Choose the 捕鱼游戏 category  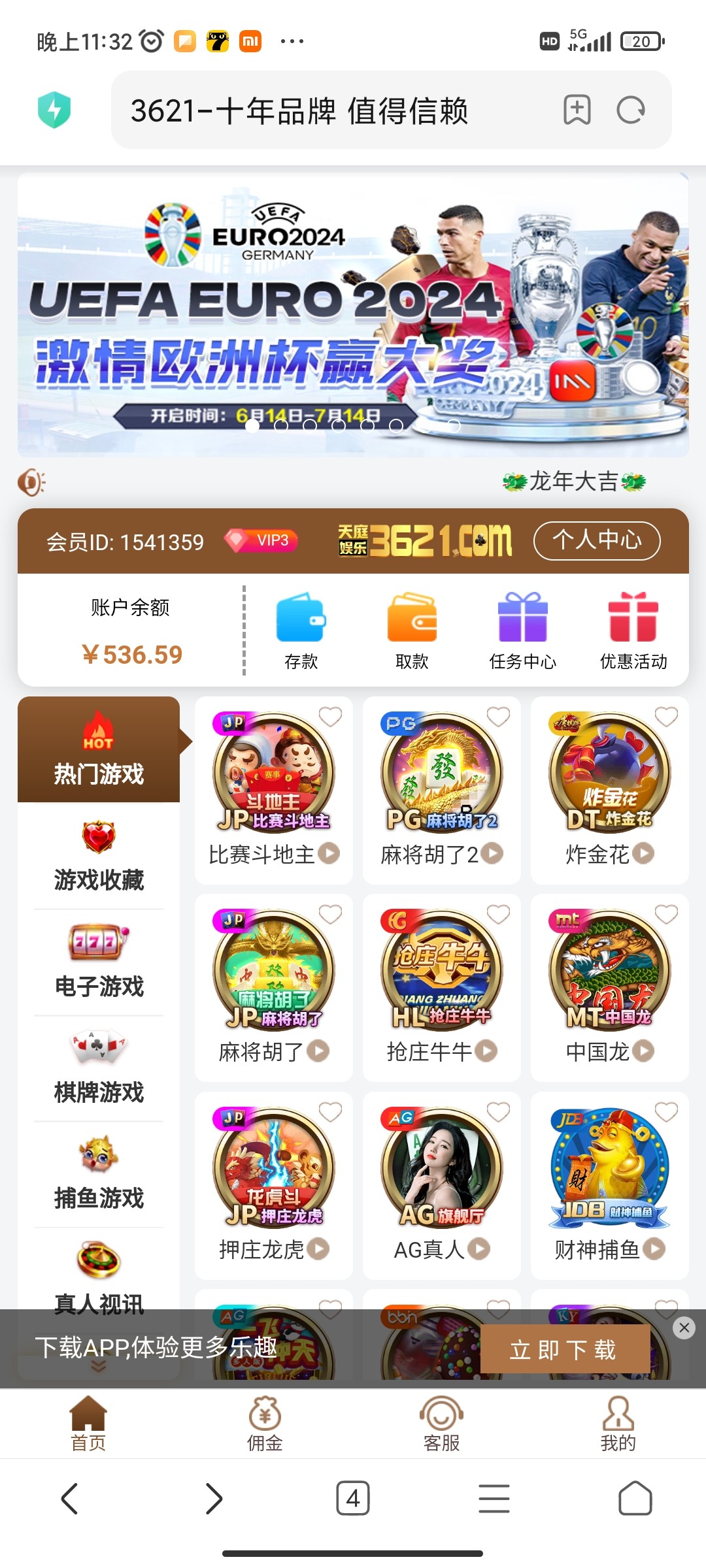(x=99, y=1174)
